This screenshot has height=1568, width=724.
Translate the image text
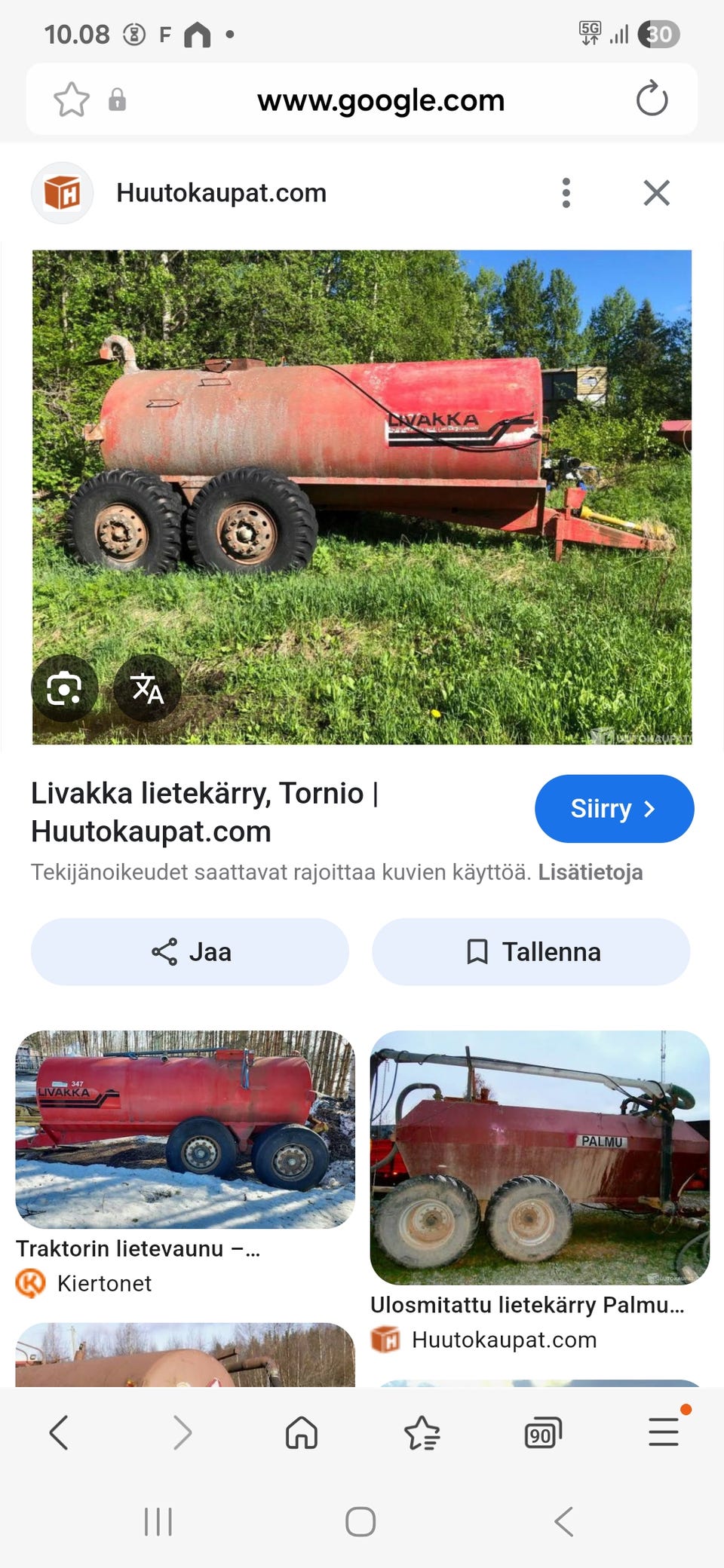tap(148, 688)
